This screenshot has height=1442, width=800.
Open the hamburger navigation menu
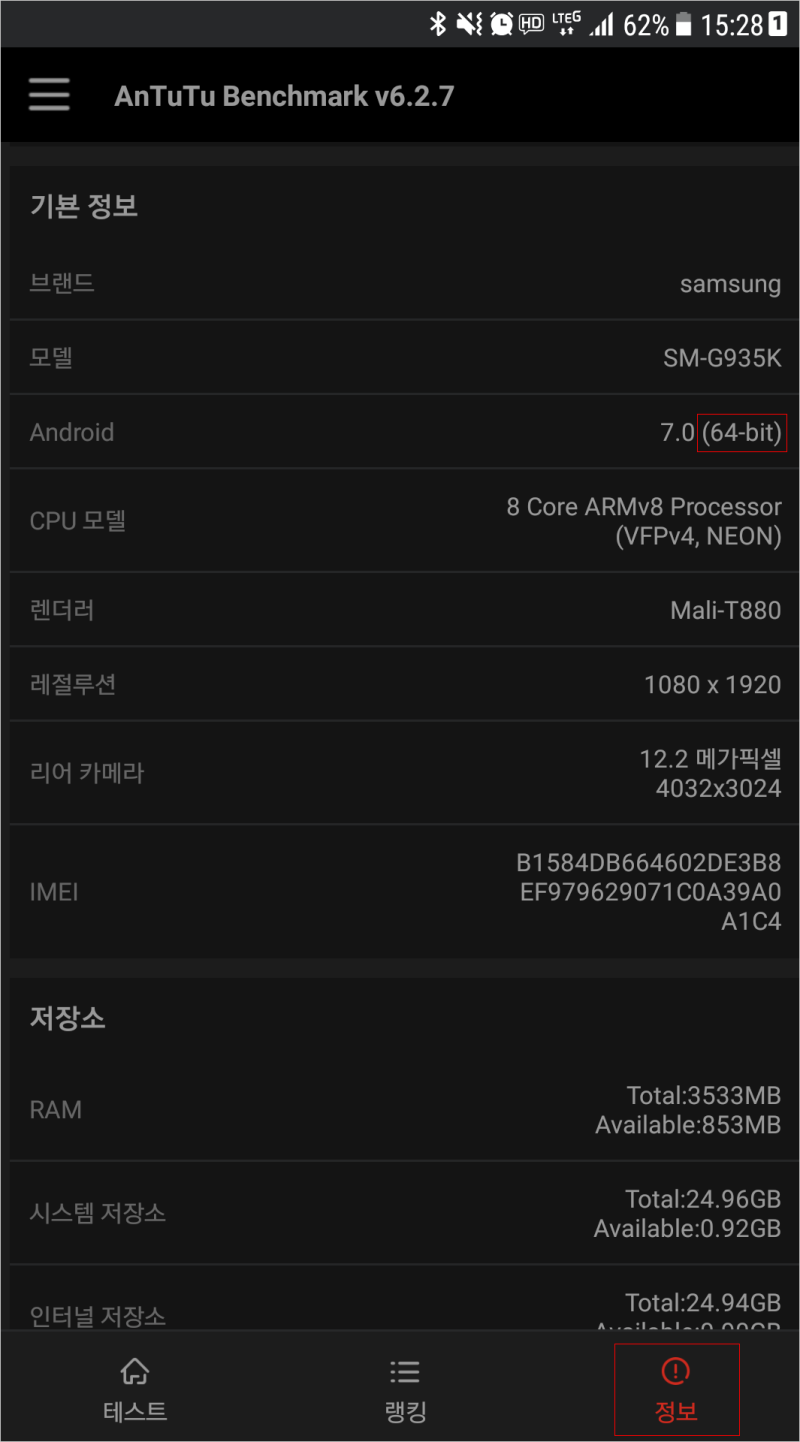click(48, 94)
